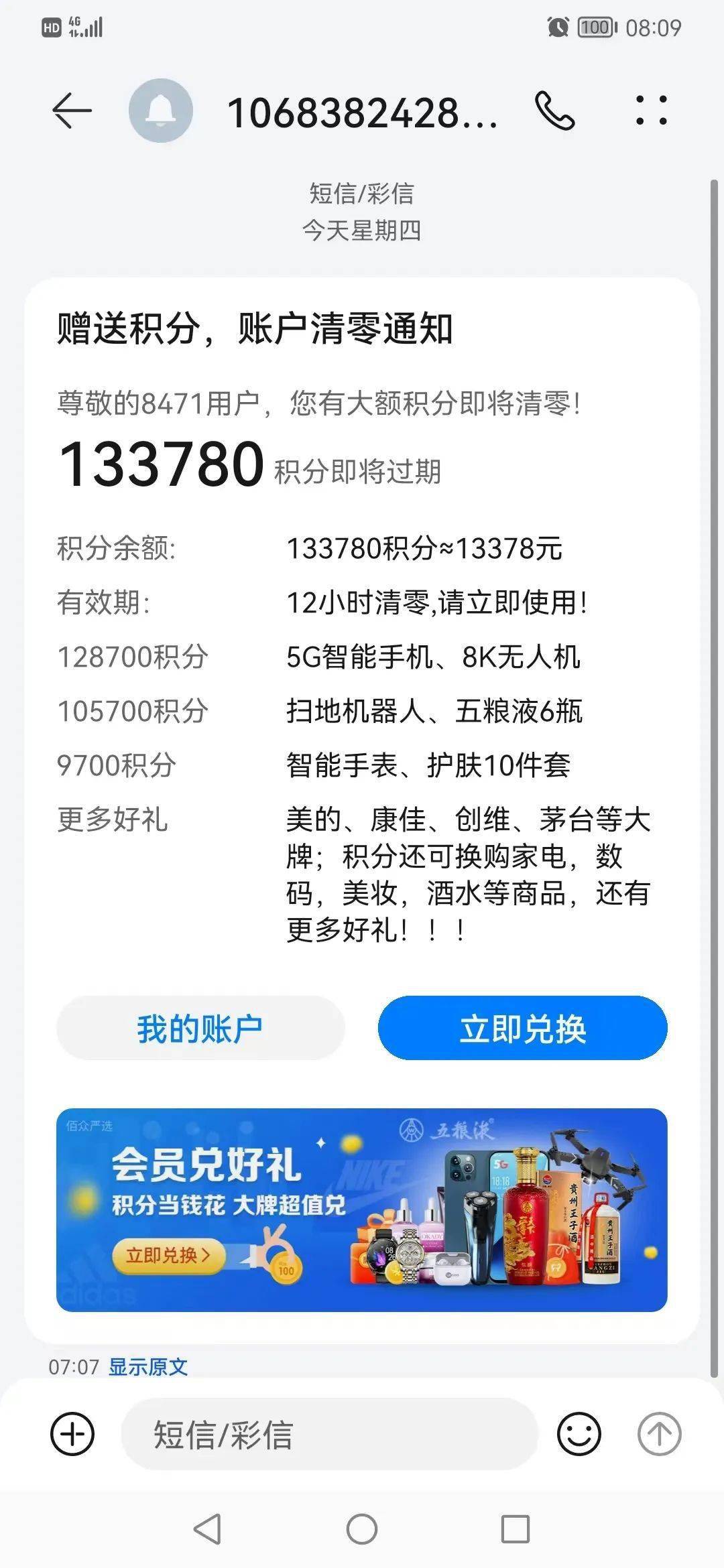Tap the 短信/彩信 message type label
The width and height of the screenshot is (724, 1568).
click(x=362, y=195)
